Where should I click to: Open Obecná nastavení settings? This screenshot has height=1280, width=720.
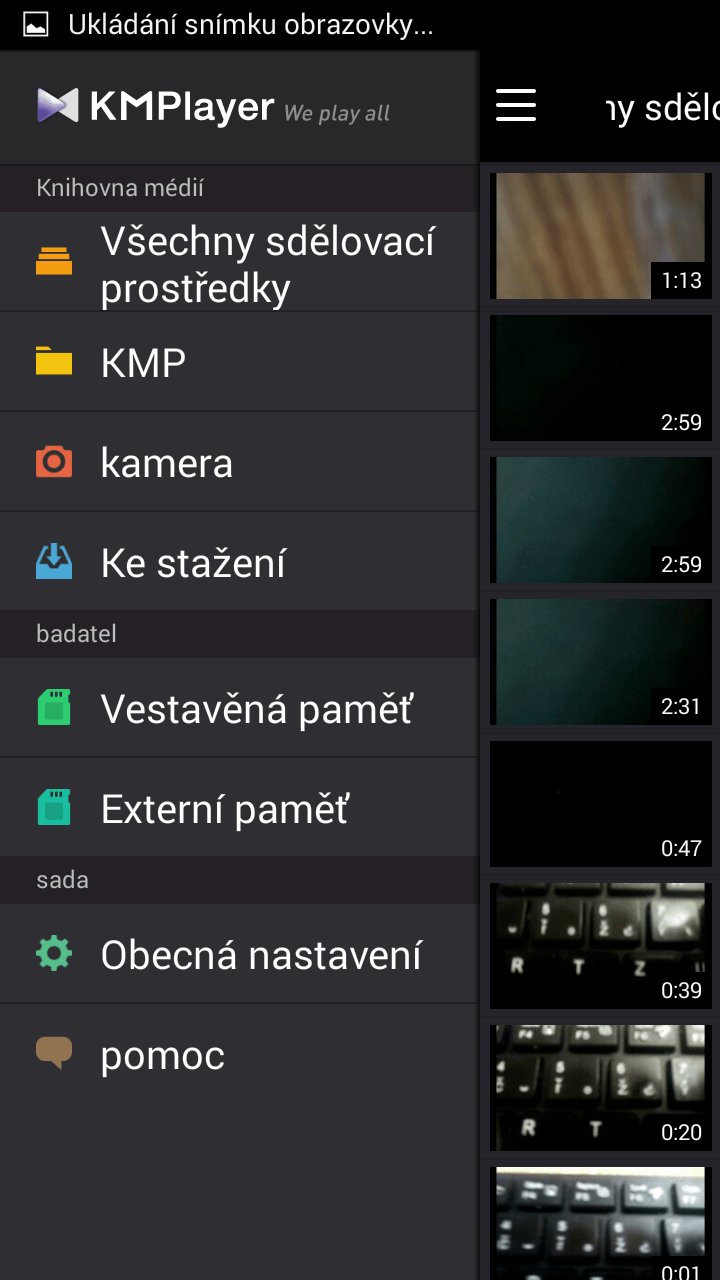click(239, 954)
